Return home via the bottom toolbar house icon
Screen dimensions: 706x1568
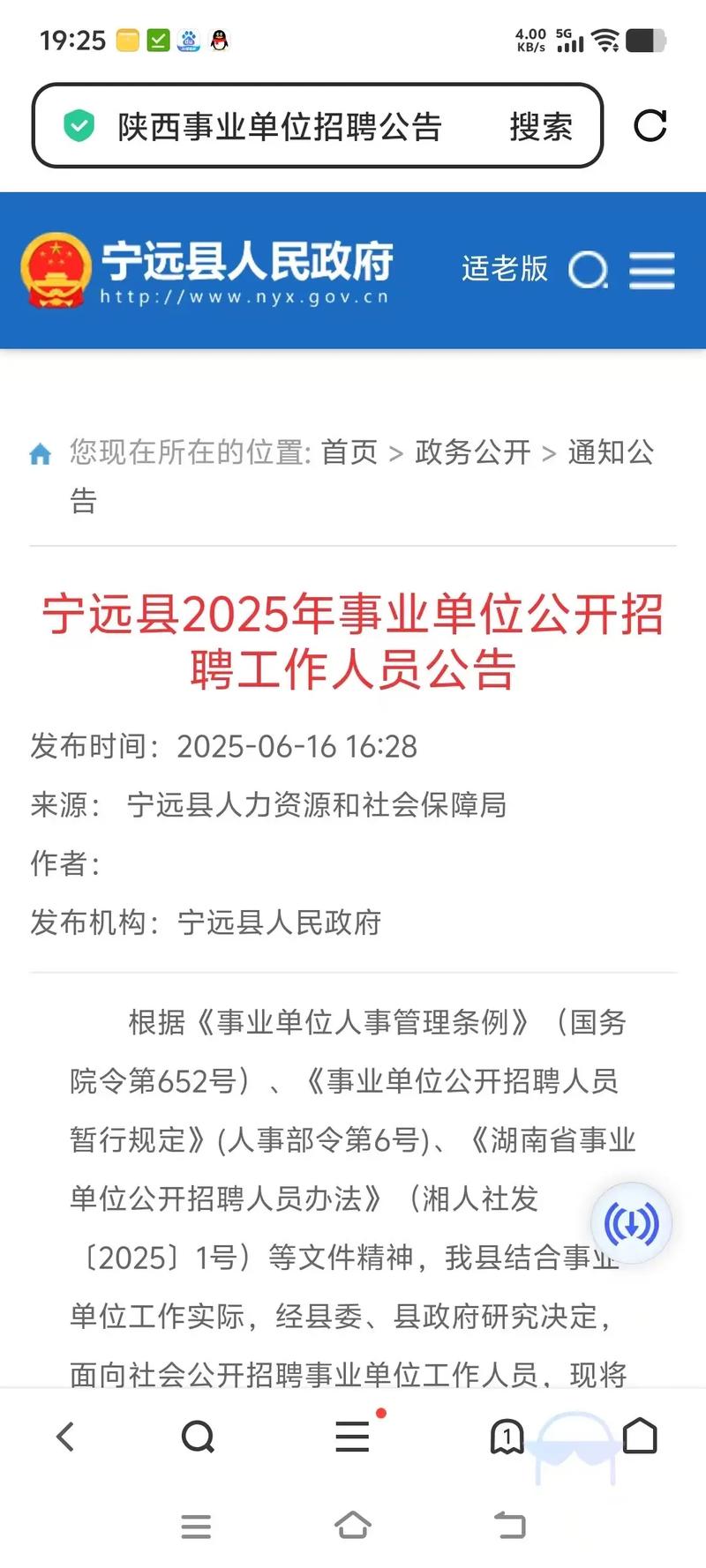pos(641,1437)
